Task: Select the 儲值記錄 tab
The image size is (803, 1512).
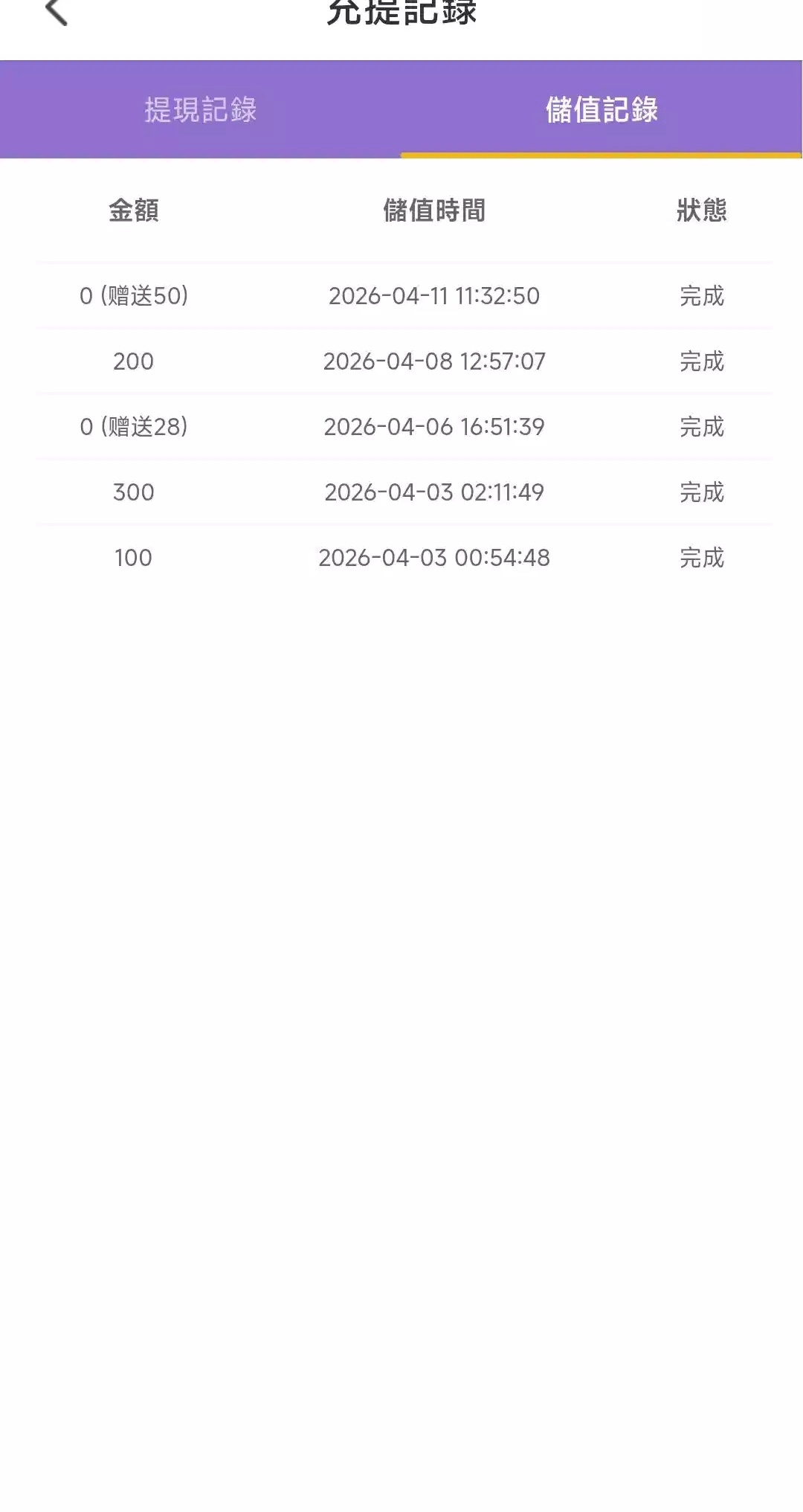Action: pos(602,110)
